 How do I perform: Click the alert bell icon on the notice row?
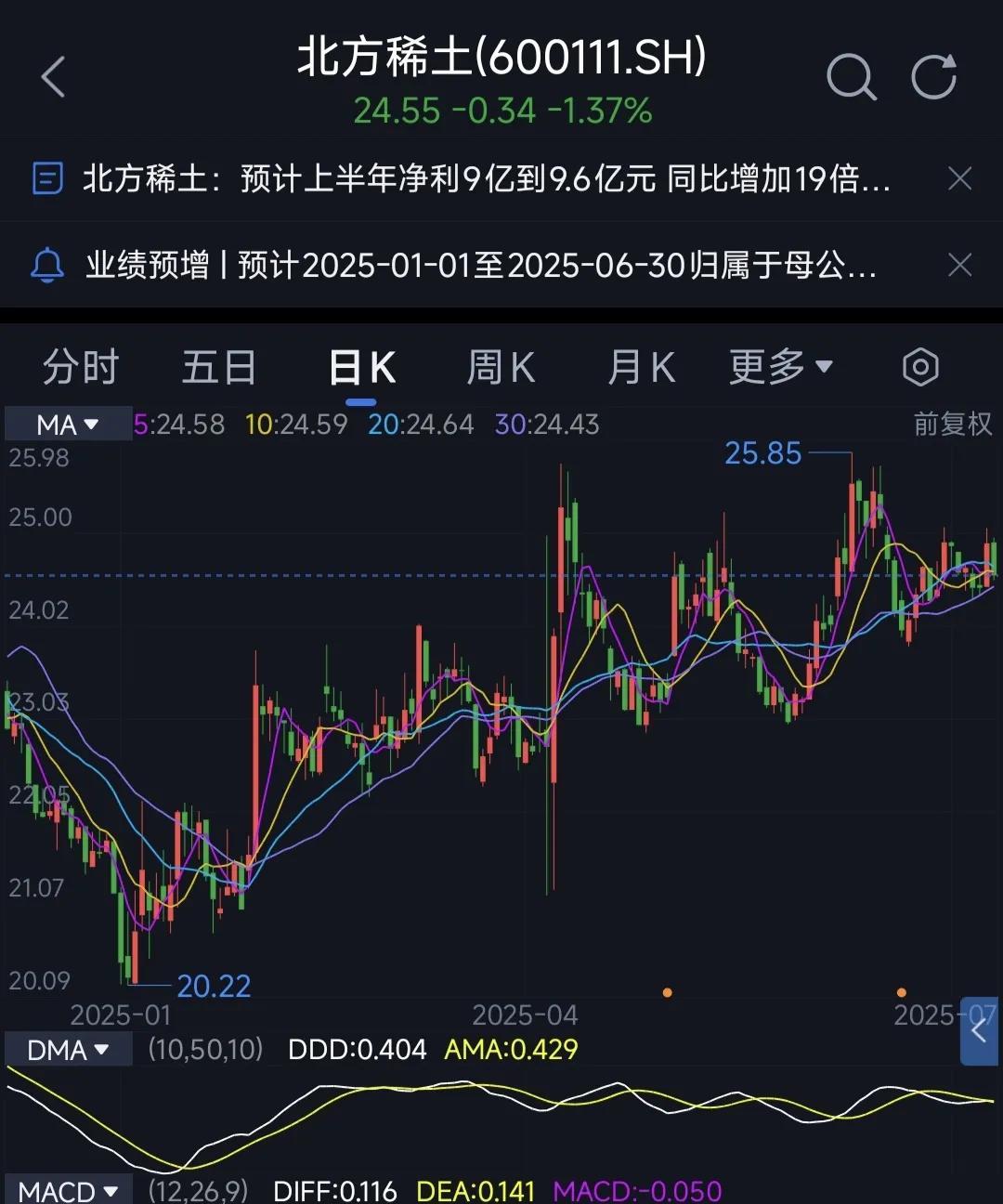46,265
